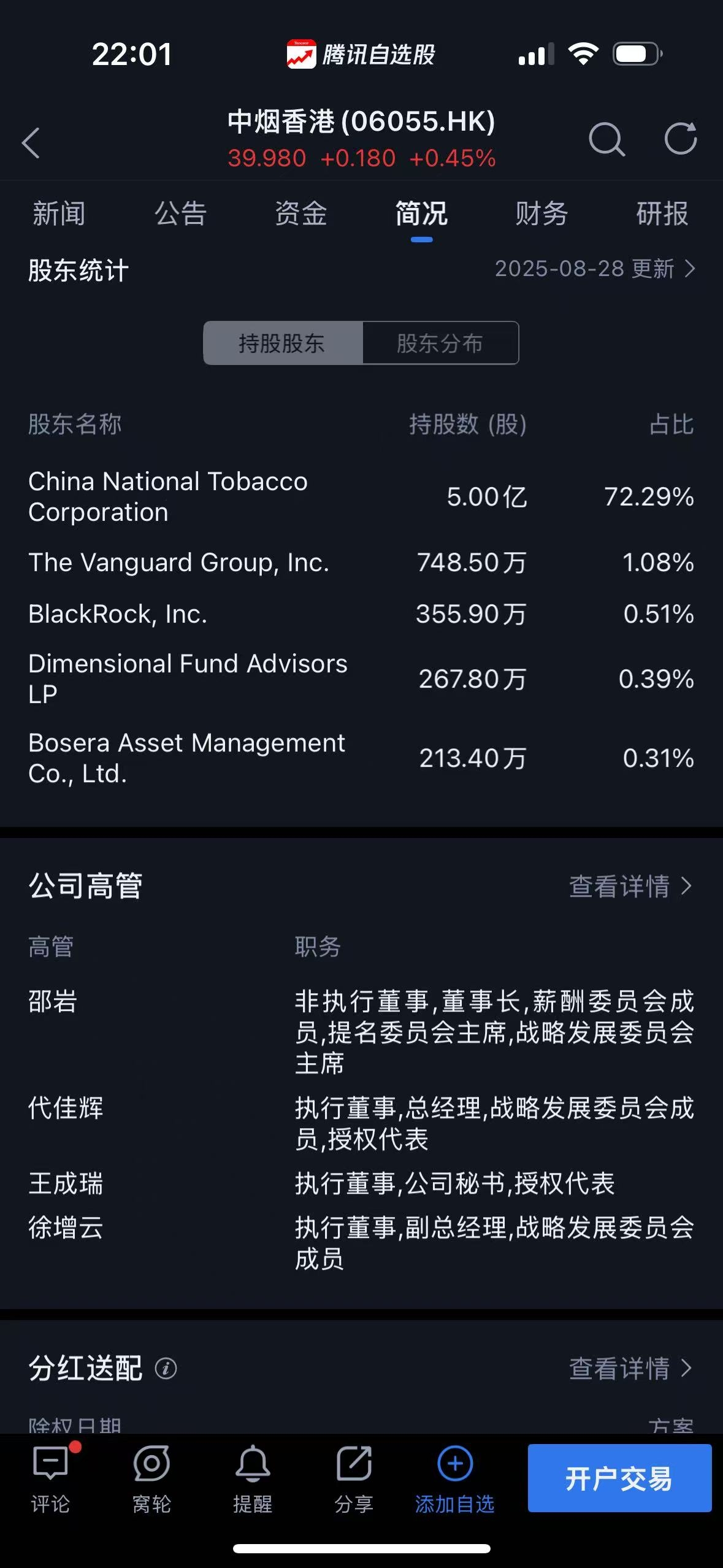View details of 分红送配
723x1568 pixels.
click(630, 1368)
